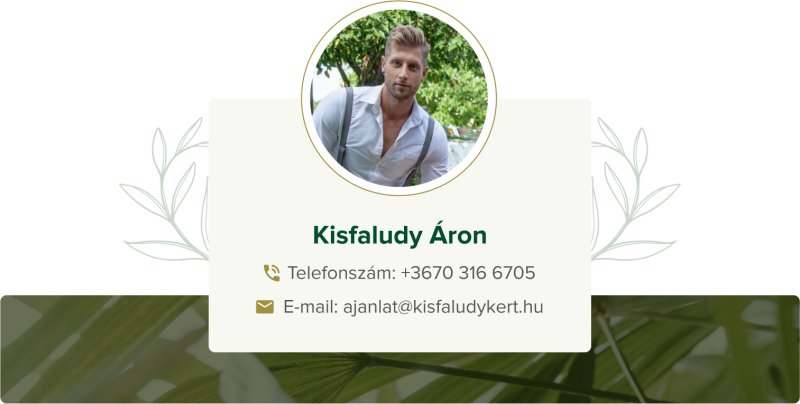Viewport: 800px width, 404px height.
Task: Email ajanlat@kisfaludykert.hu
Action: coord(443,306)
